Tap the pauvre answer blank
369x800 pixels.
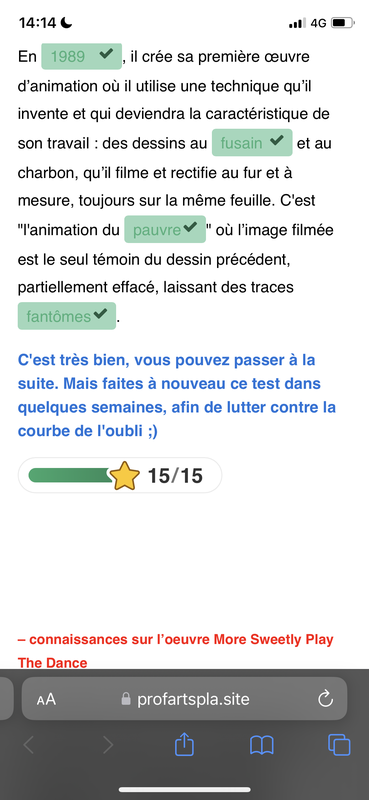[x=165, y=230]
